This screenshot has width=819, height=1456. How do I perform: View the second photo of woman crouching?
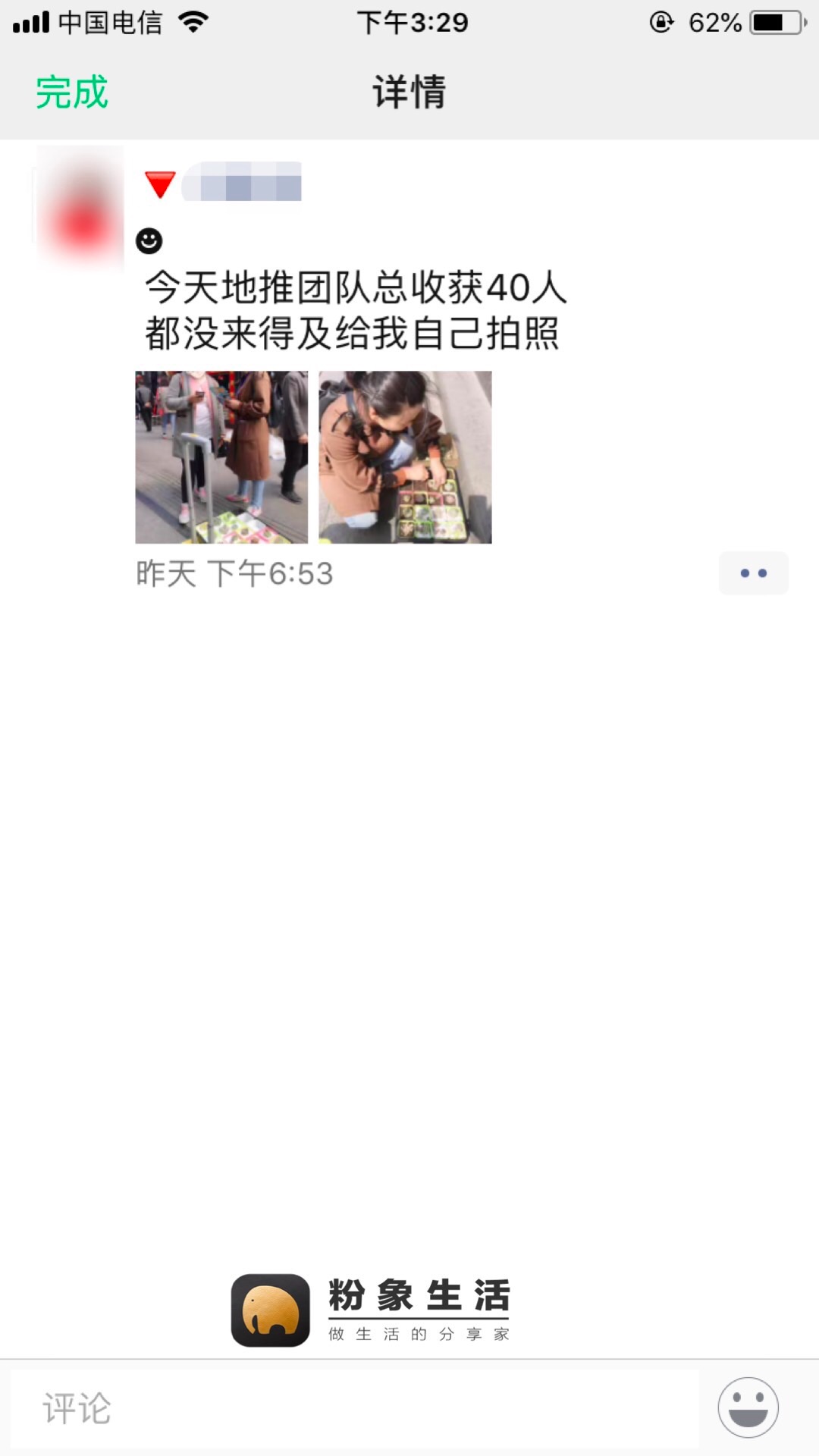coord(405,457)
